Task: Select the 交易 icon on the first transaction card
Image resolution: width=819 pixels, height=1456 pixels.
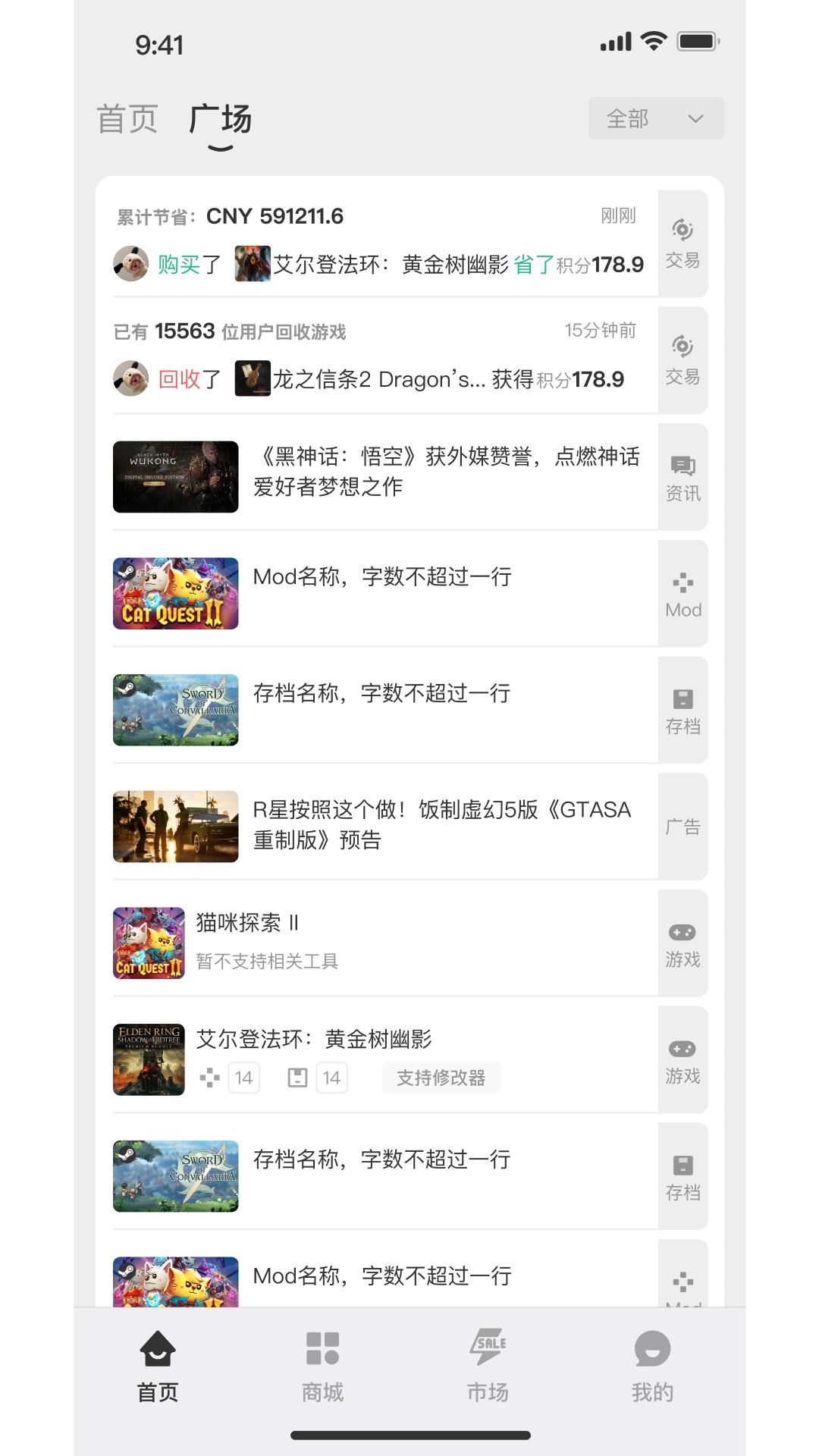Action: (x=683, y=243)
